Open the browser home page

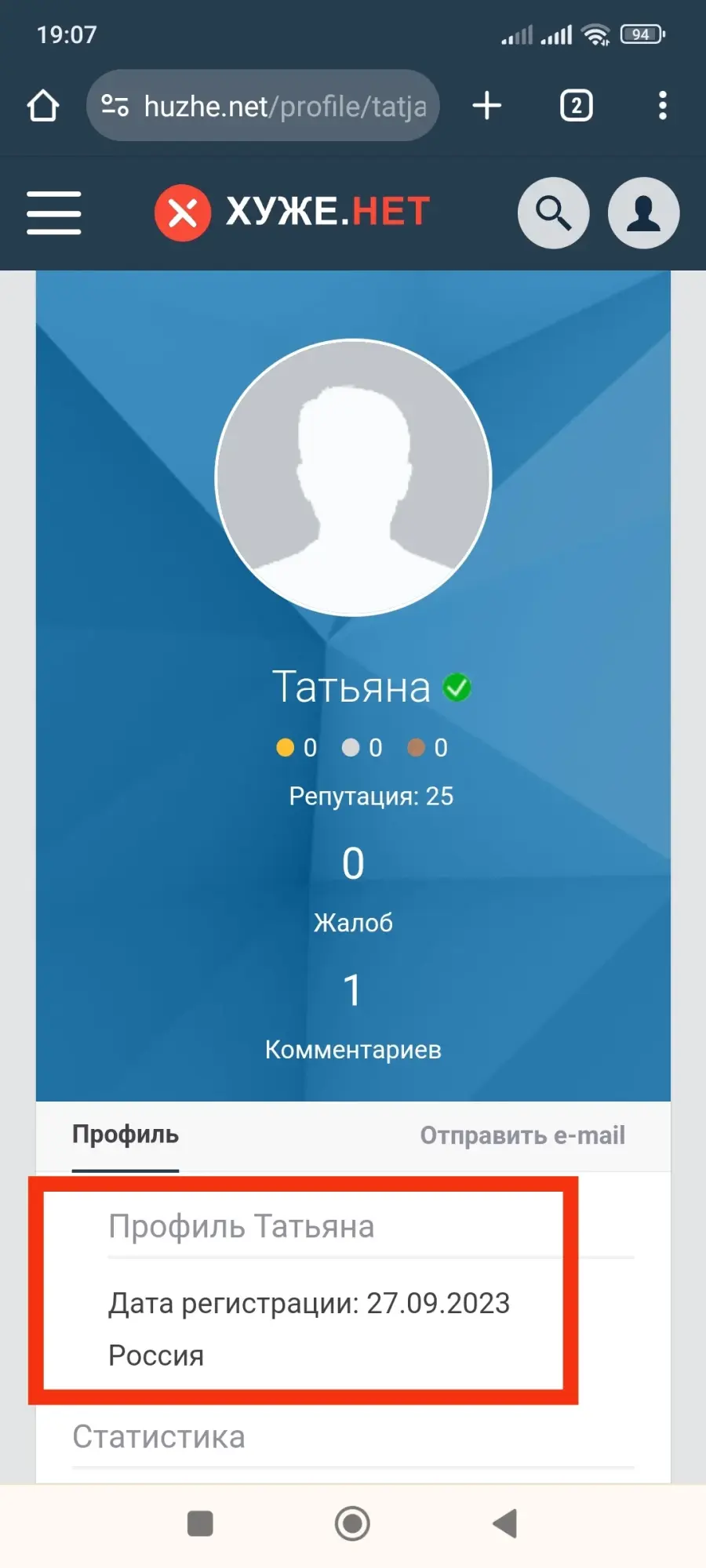[43, 106]
